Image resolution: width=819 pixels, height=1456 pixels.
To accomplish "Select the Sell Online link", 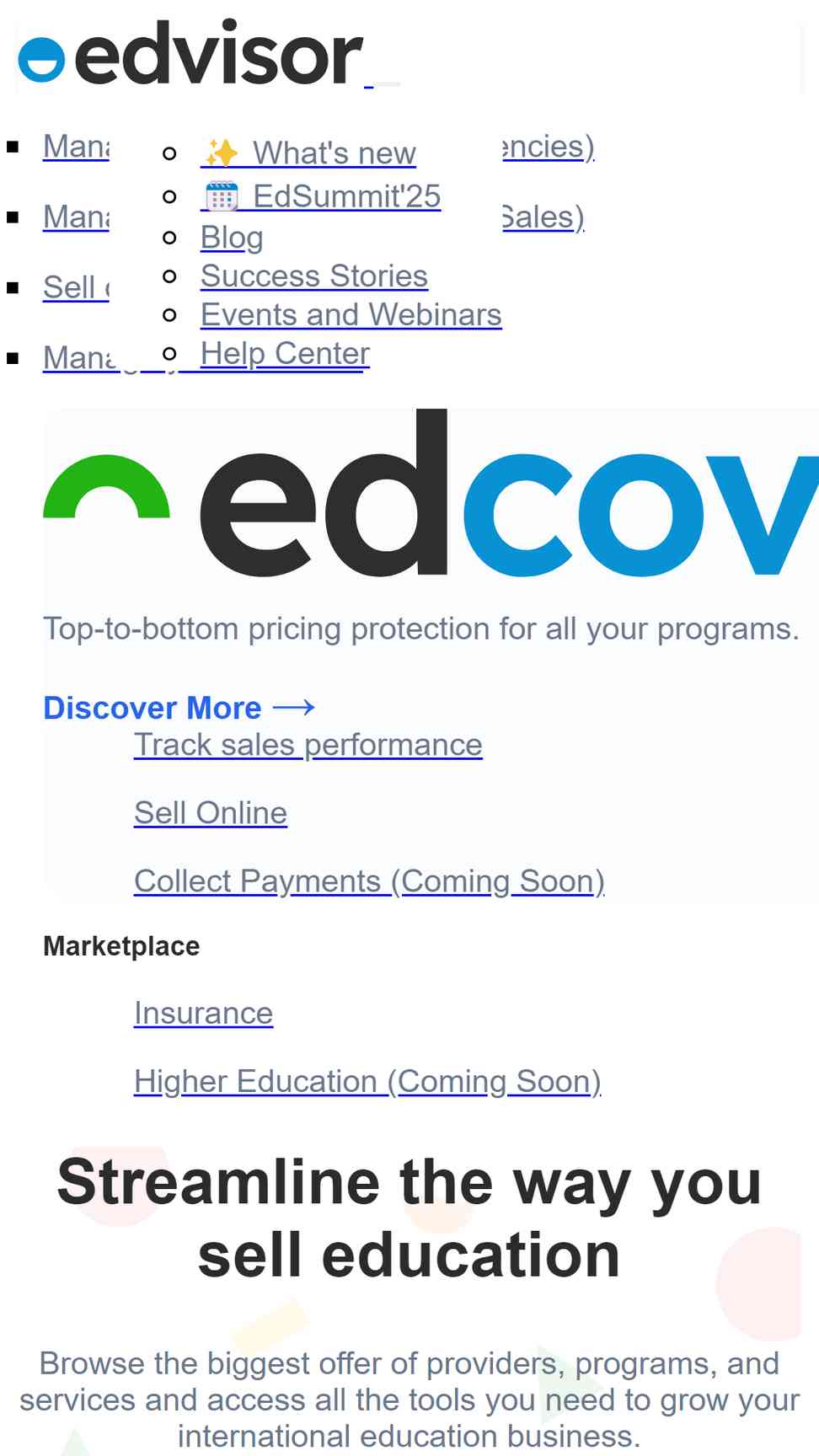I will tap(211, 813).
